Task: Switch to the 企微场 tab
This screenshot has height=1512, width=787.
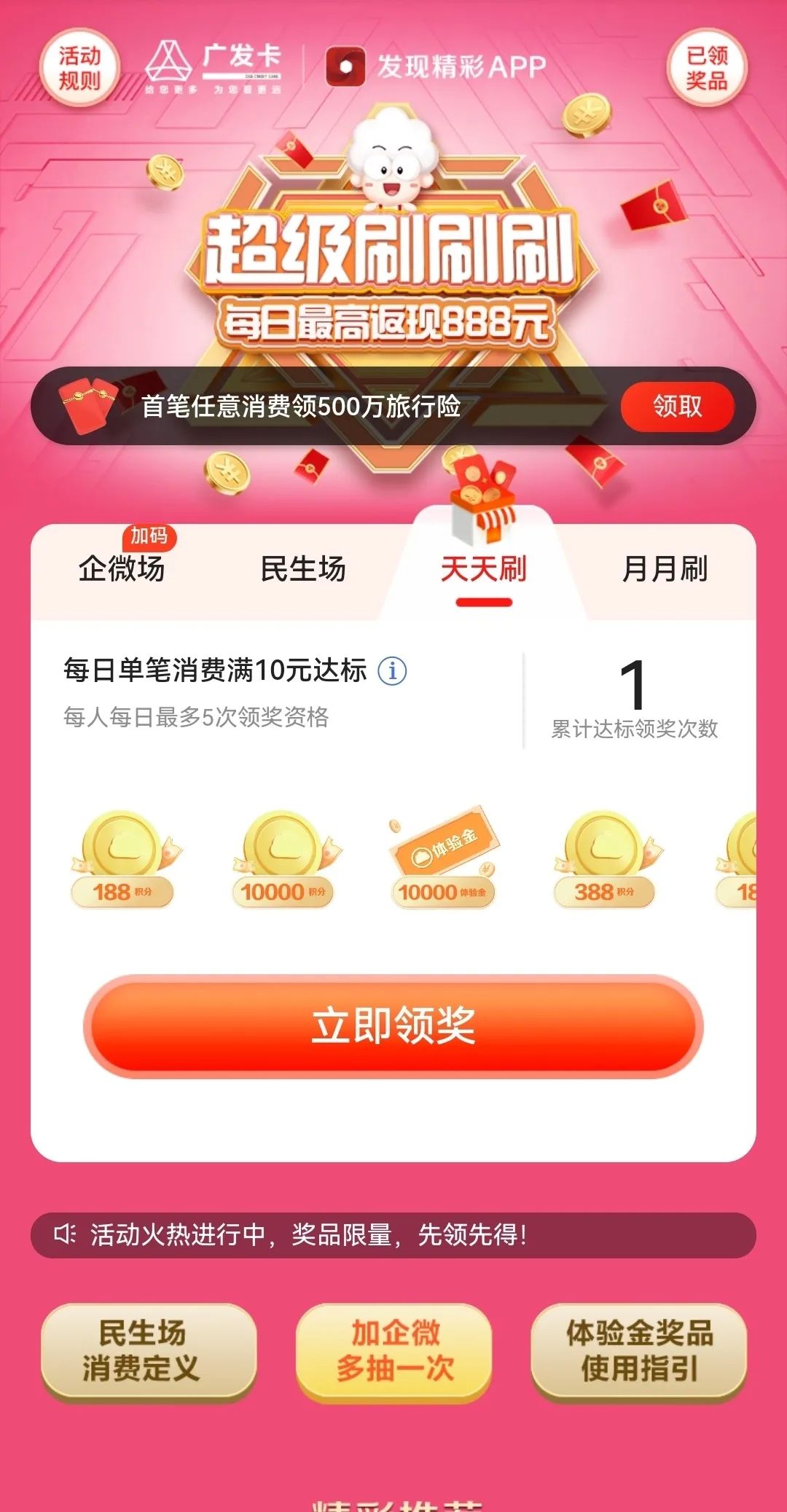Action: (122, 569)
